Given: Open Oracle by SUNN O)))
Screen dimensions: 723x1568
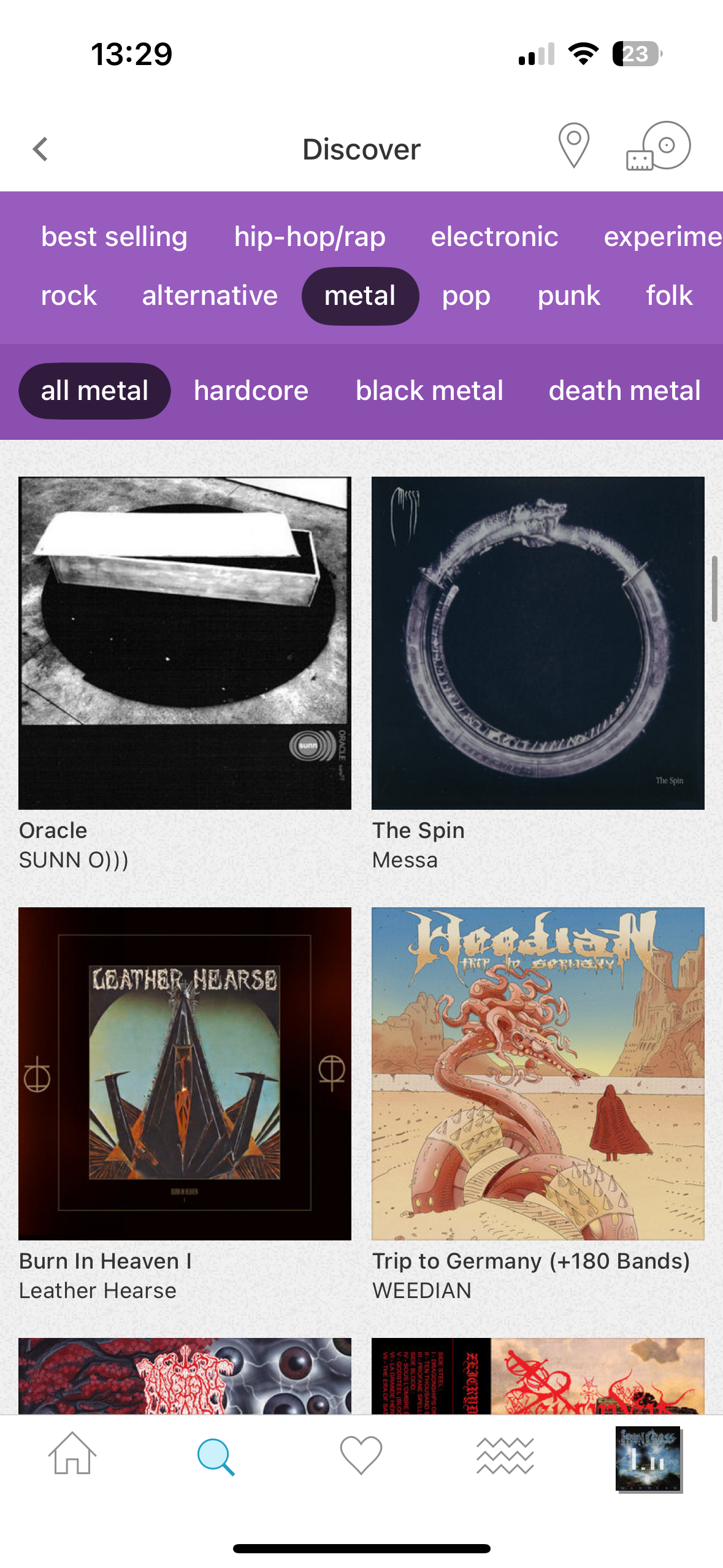Looking at the screenshot, I should click(185, 643).
